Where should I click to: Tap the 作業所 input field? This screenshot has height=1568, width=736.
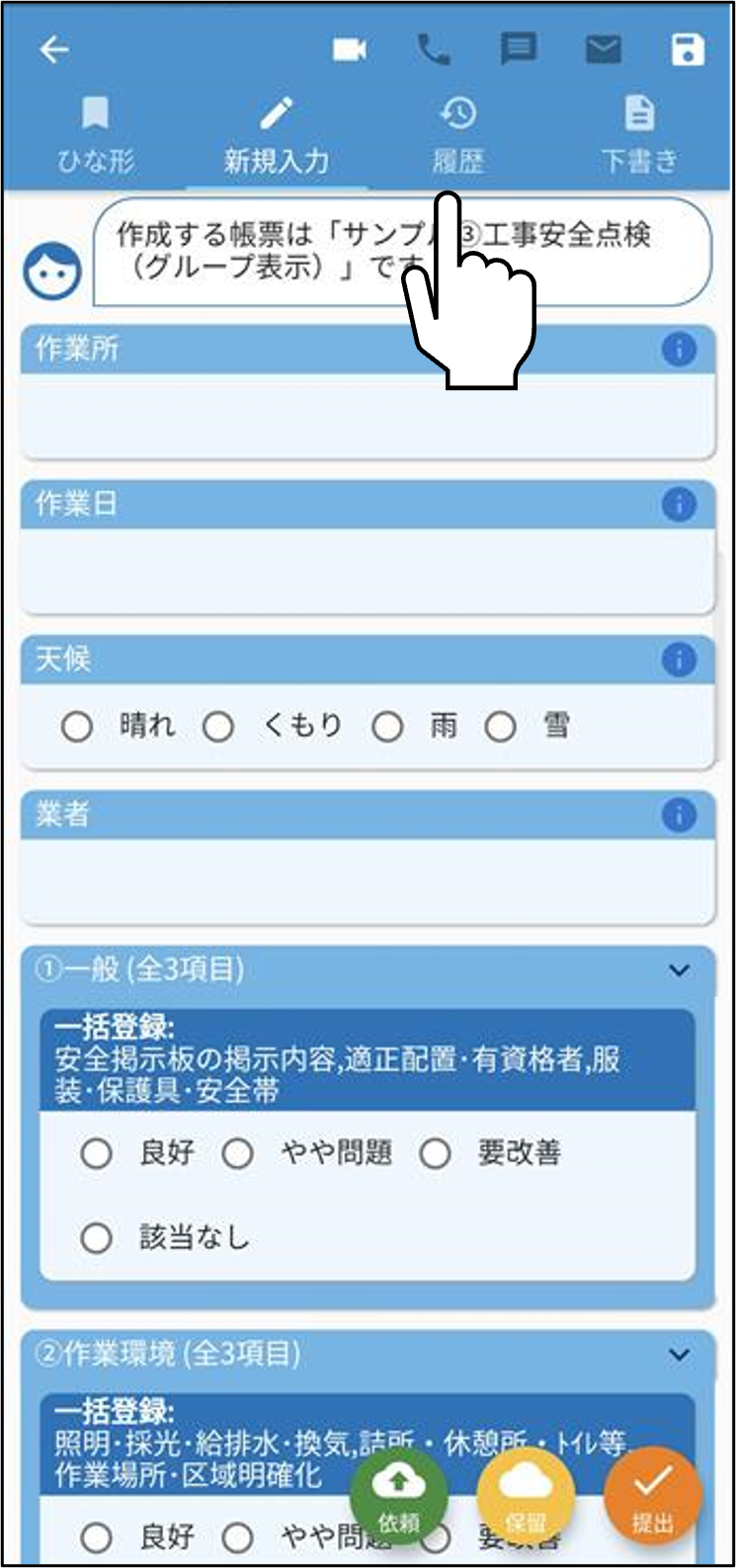[368, 415]
